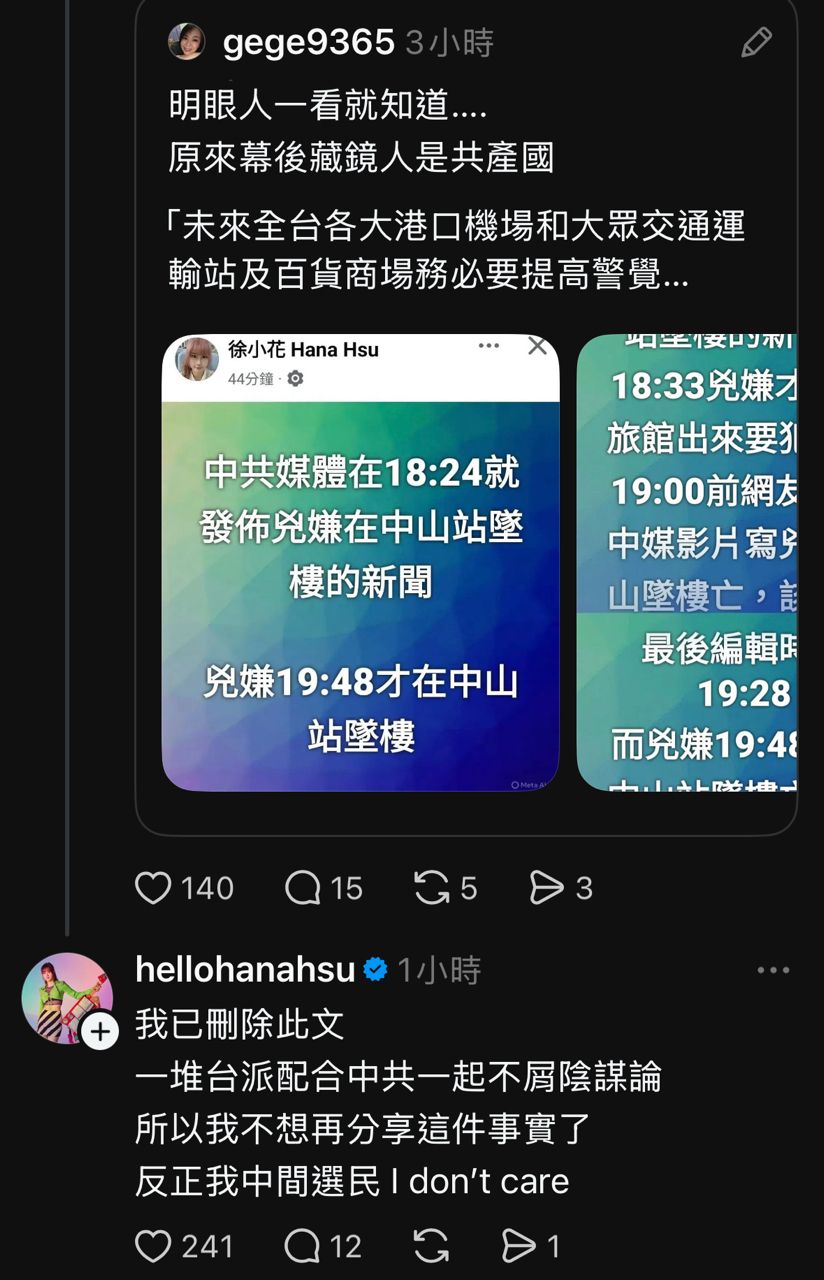
Task: Open the second partially visible image
Action: 688,562
